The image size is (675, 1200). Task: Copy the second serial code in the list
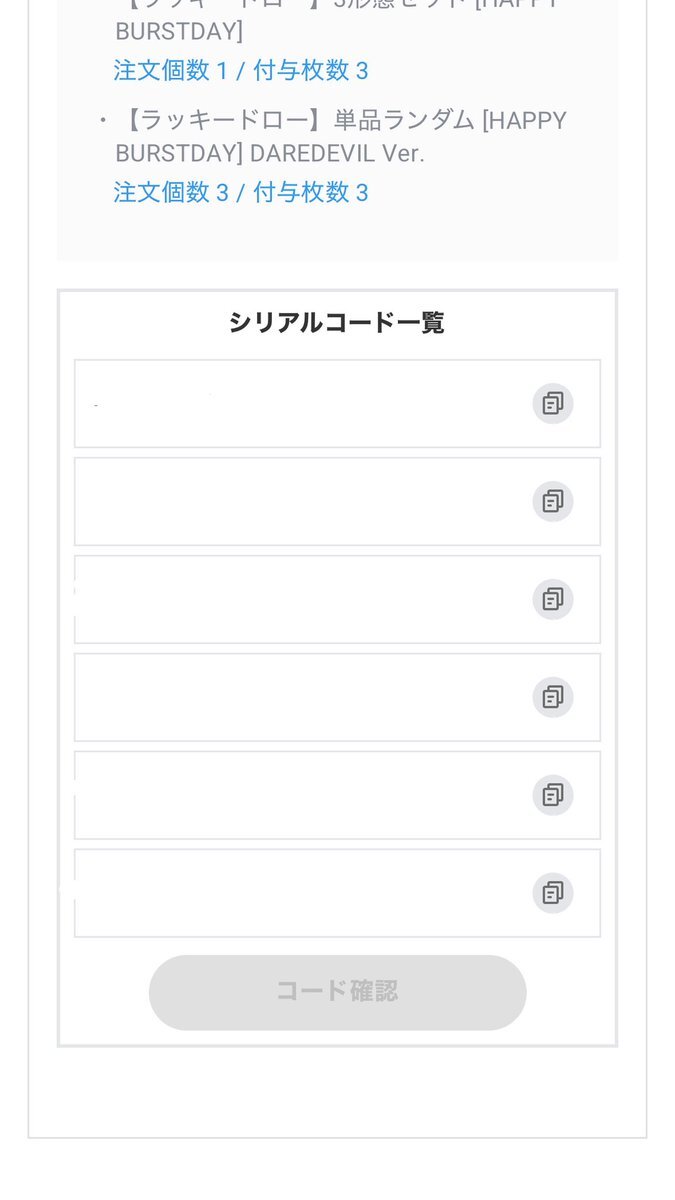click(x=552, y=501)
